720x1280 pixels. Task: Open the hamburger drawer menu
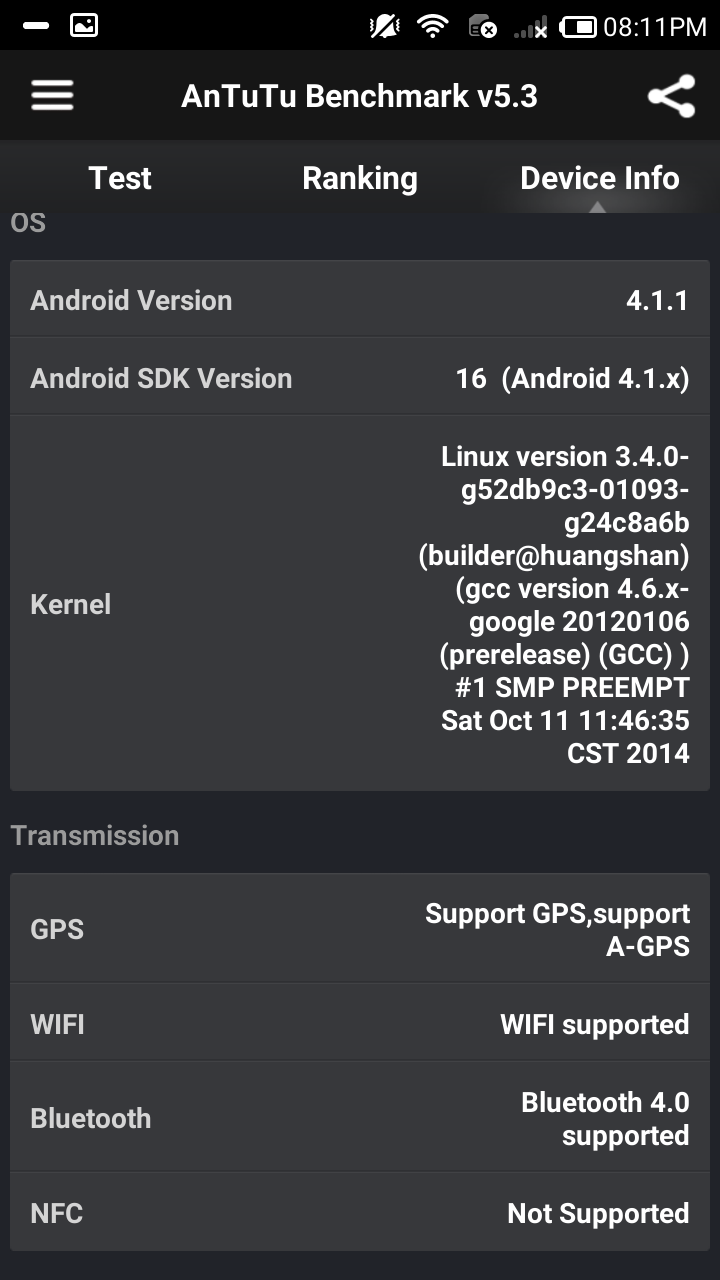click(x=52, y=96)
